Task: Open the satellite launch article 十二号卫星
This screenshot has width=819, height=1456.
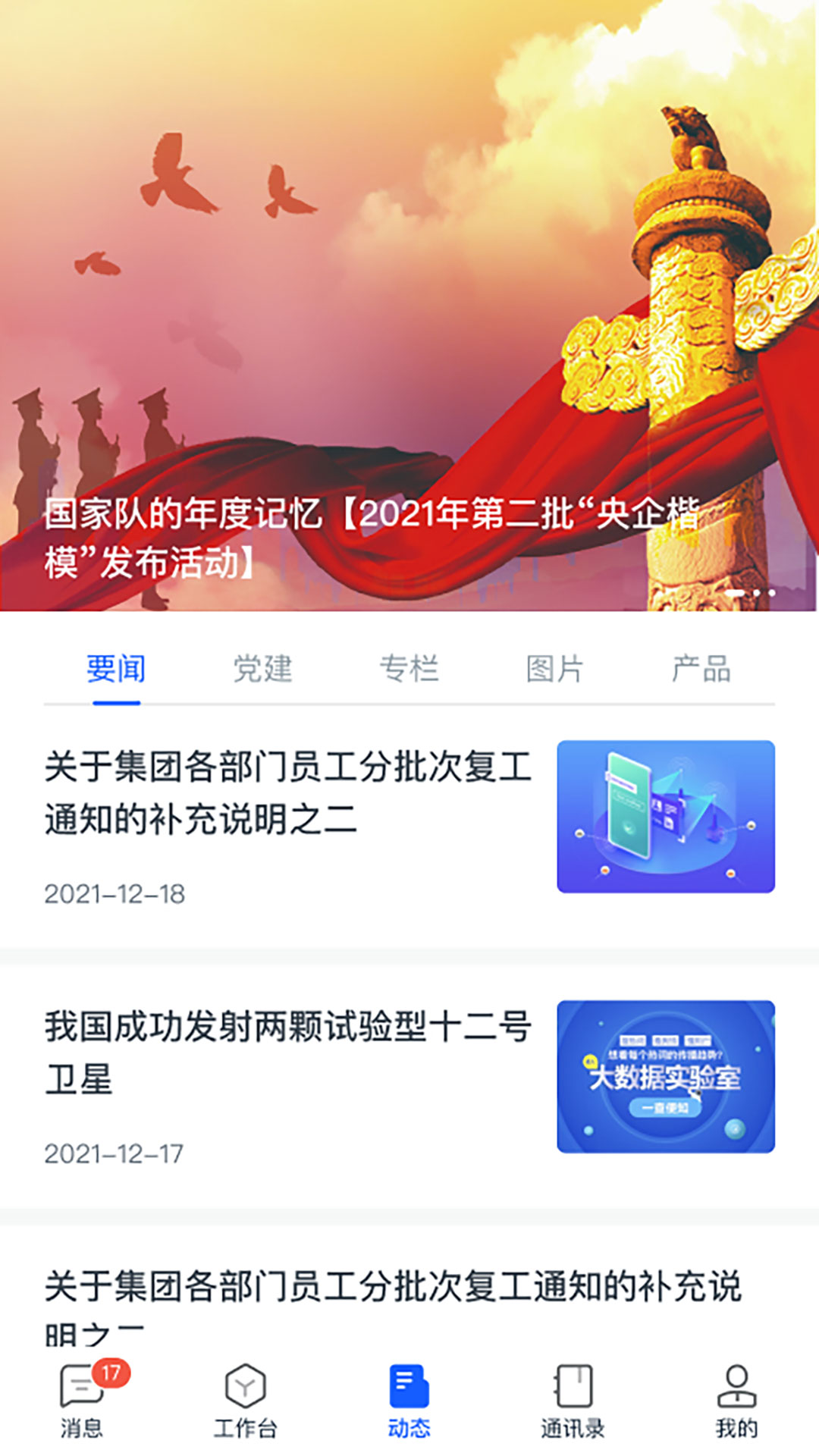Action: (x=288, y=1054)
